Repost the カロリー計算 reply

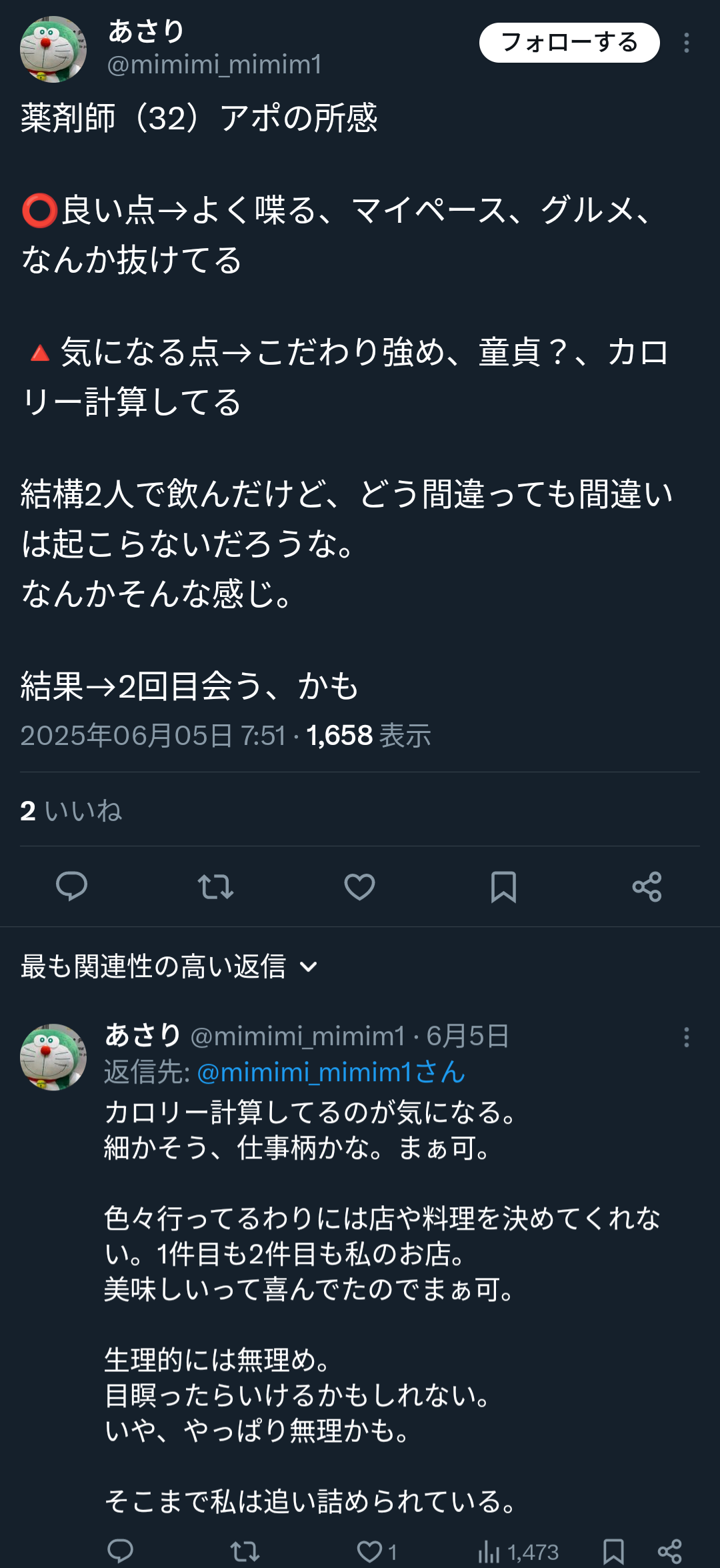tap(245, 1551)
